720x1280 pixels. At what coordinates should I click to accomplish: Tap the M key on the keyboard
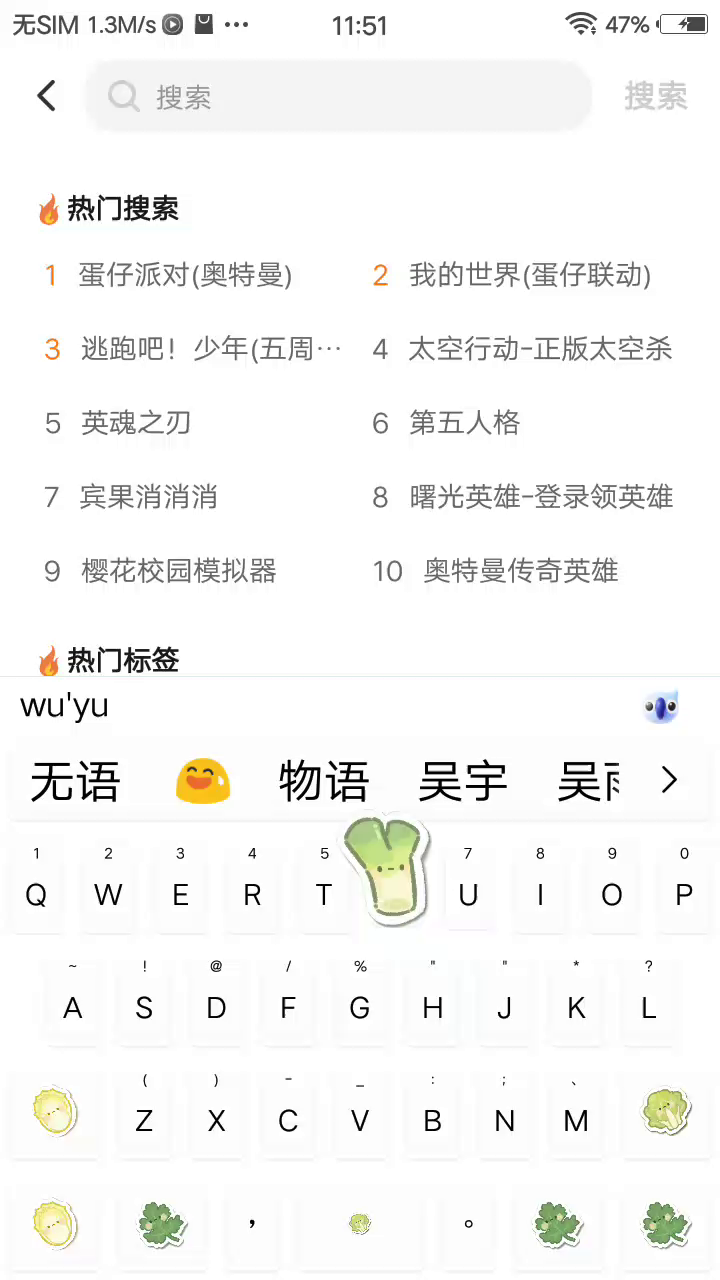point(576,1120)
